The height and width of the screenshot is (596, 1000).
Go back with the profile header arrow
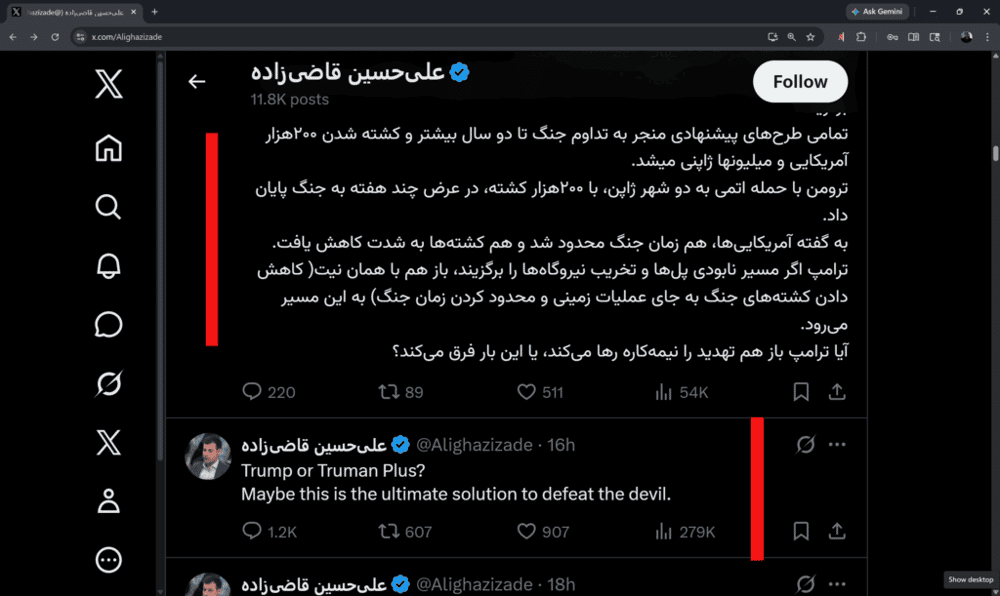point(197,82)
